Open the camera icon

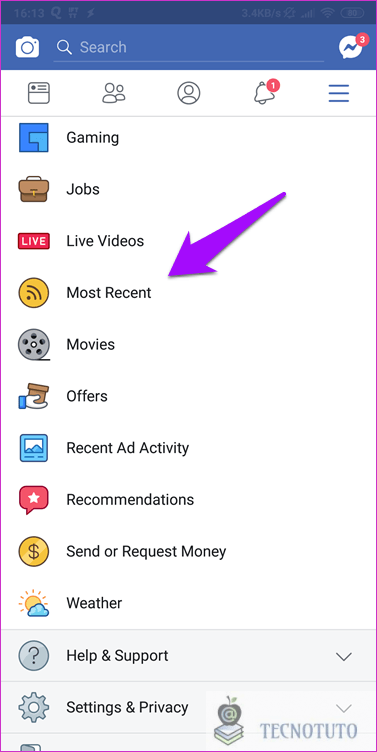coord(27,47)
